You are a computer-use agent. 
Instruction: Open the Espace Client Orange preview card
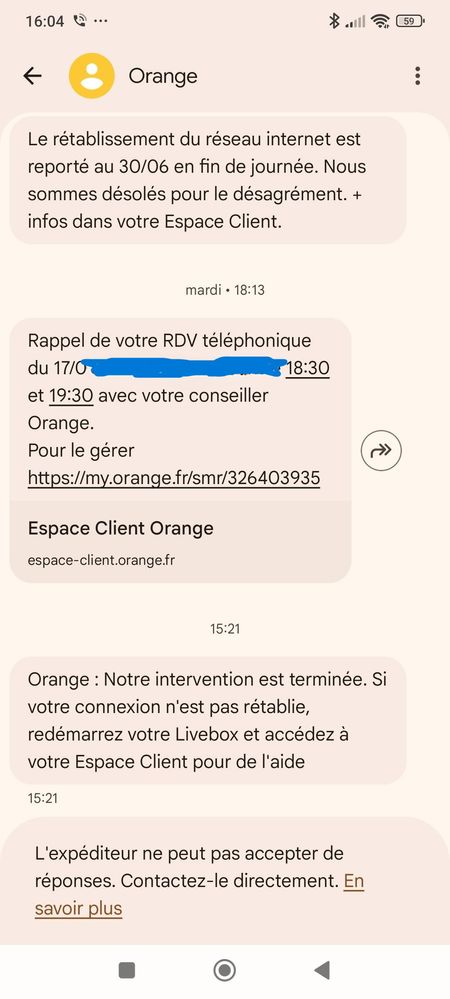point(180,541)
